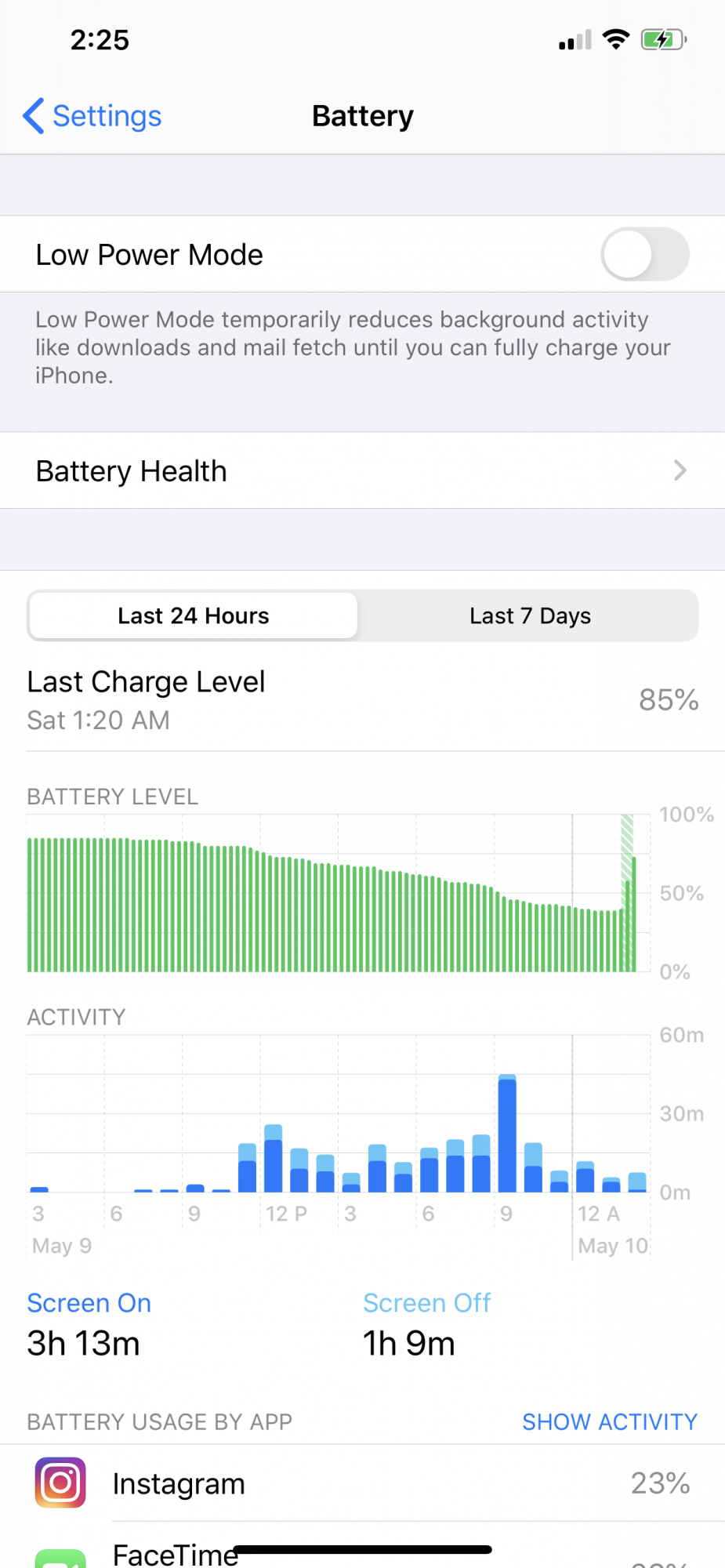The height and width of the screenshot is (1568, 725).
Task: Enable Low Power Mode switch
Action: click(x=644, y=254)
